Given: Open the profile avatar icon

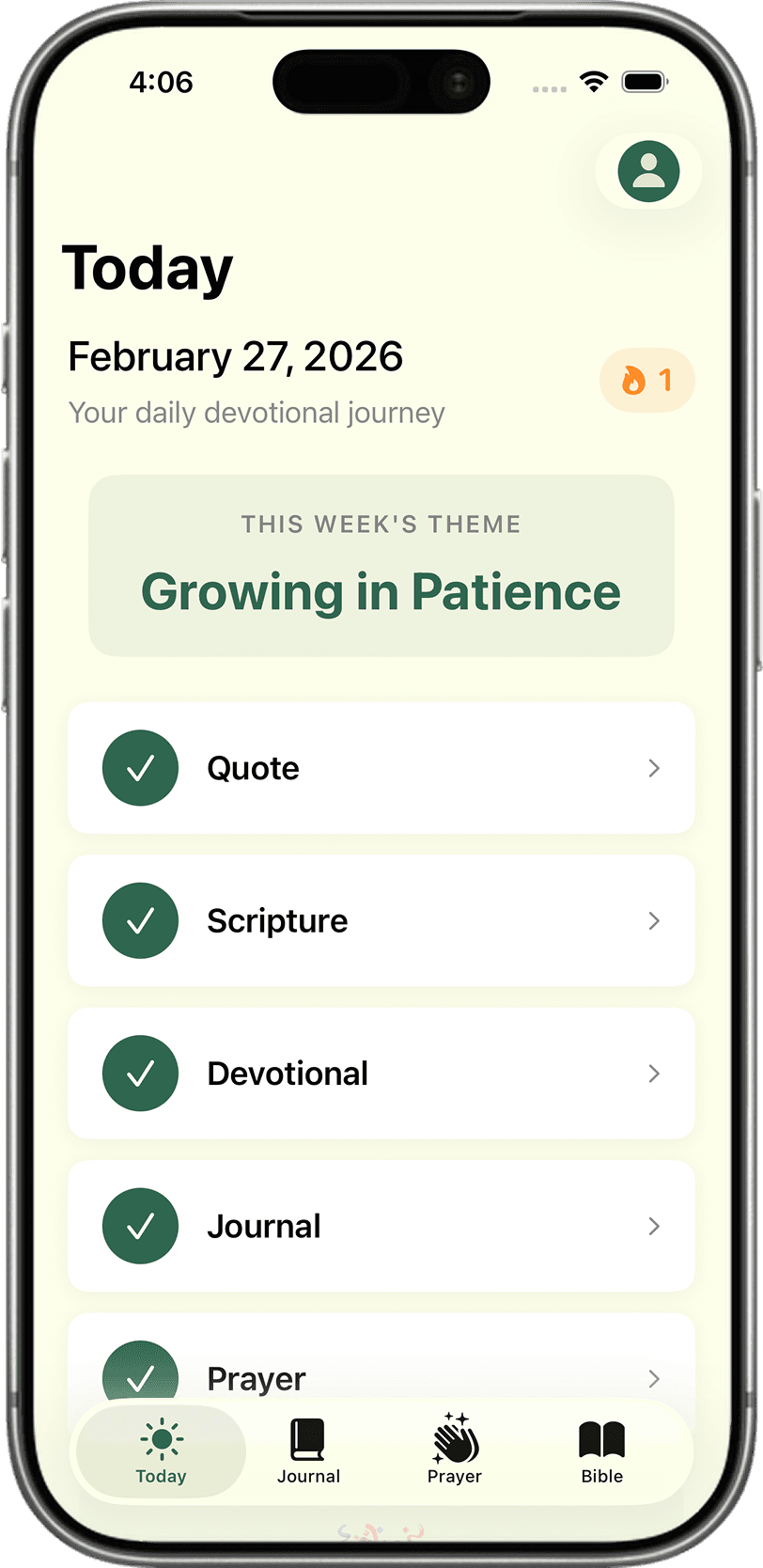Looking at the screenshot, I should click(x=648, y=171).
